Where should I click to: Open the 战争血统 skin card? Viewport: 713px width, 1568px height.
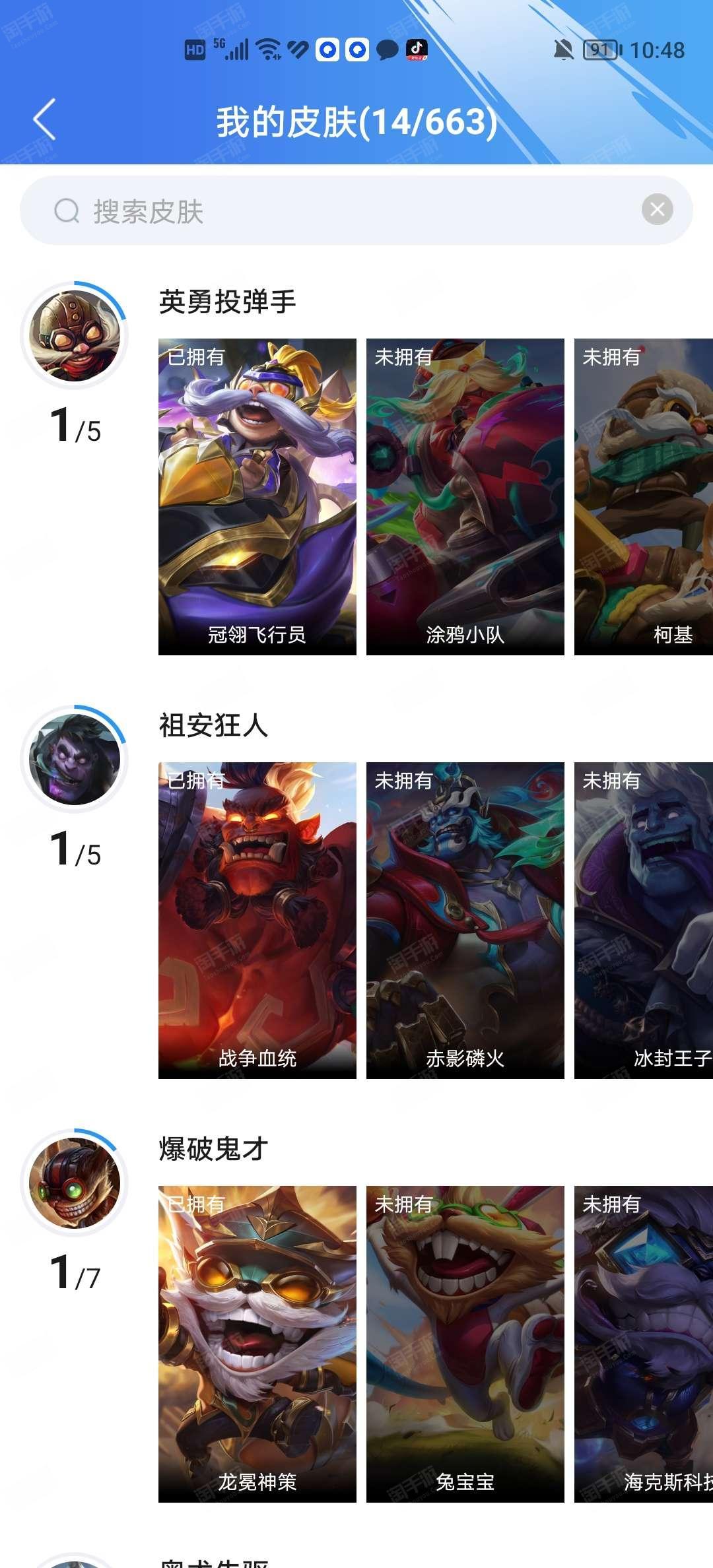coord(257,921)
